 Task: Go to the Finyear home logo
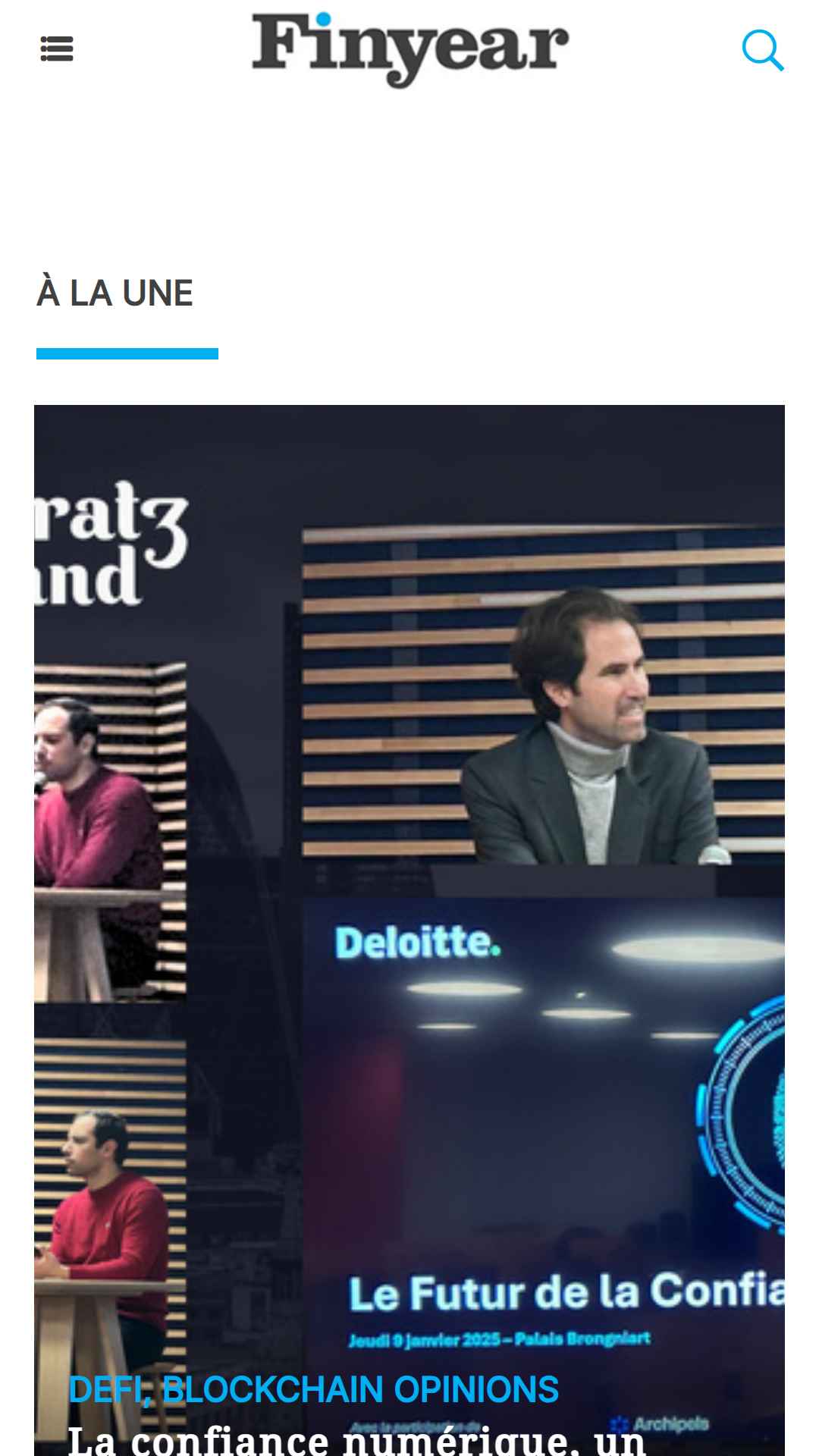409,49
